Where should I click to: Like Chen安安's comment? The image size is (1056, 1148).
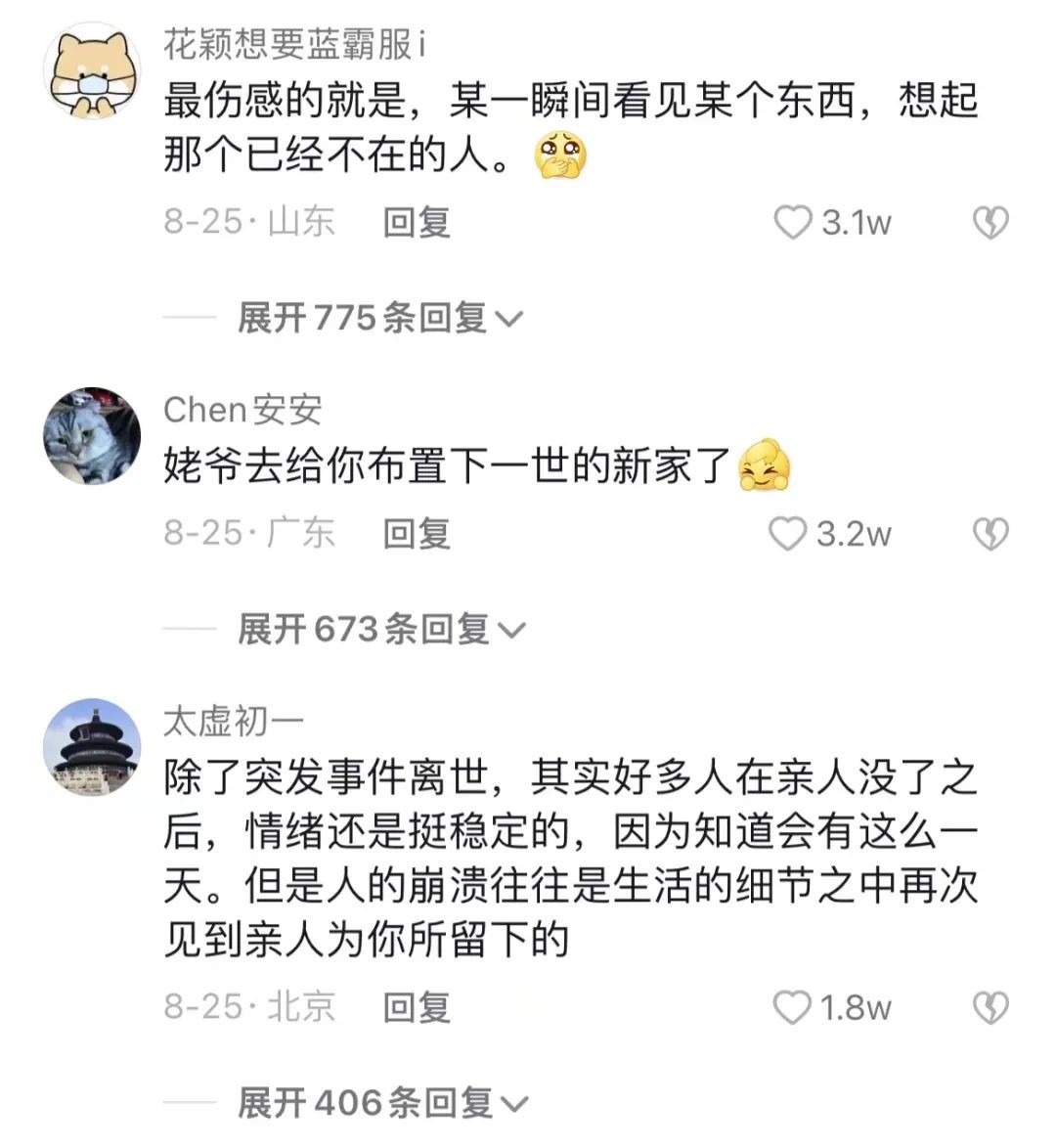[788, 534]
